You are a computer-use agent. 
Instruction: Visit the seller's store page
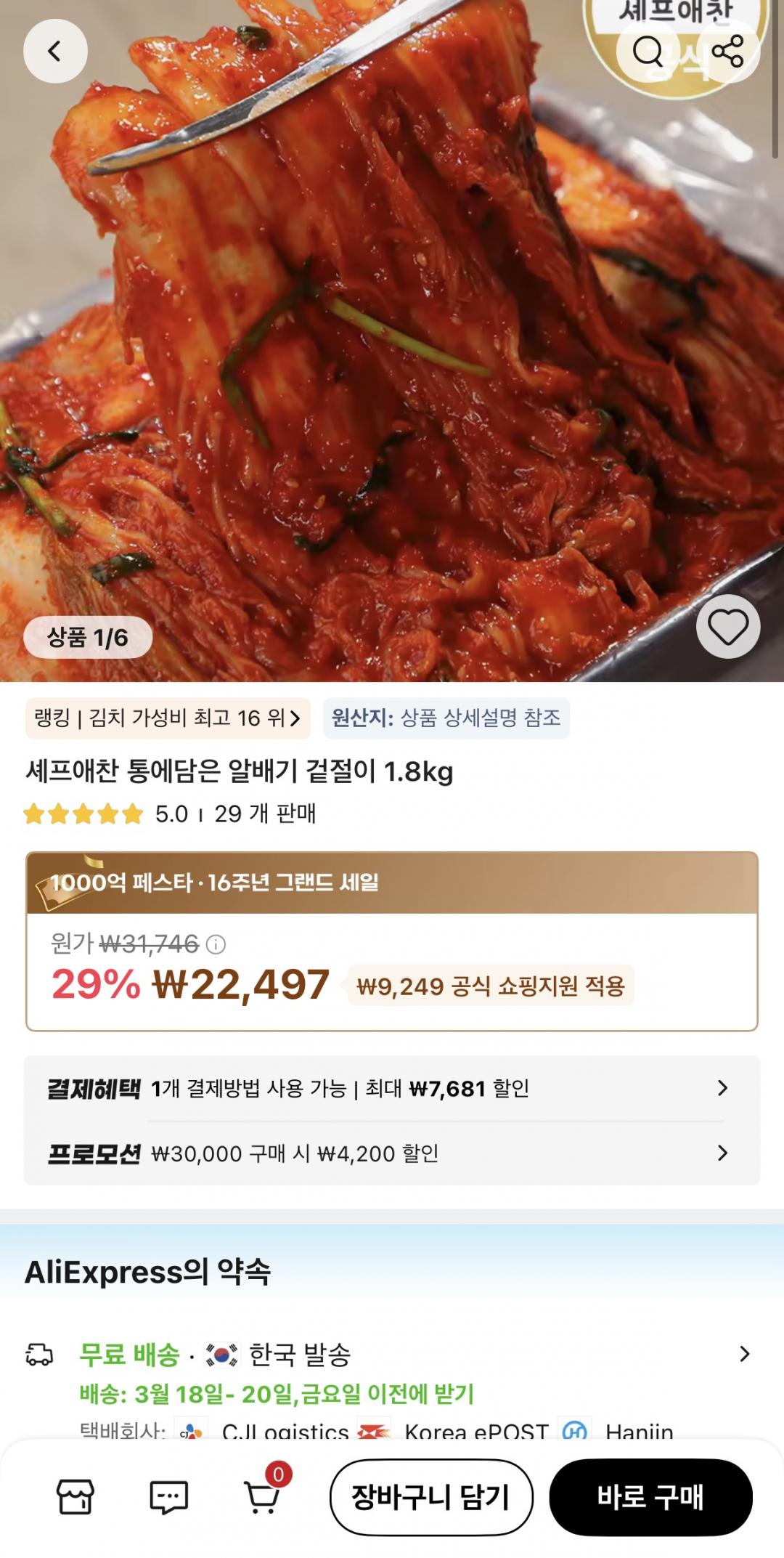pos(75,1497)
